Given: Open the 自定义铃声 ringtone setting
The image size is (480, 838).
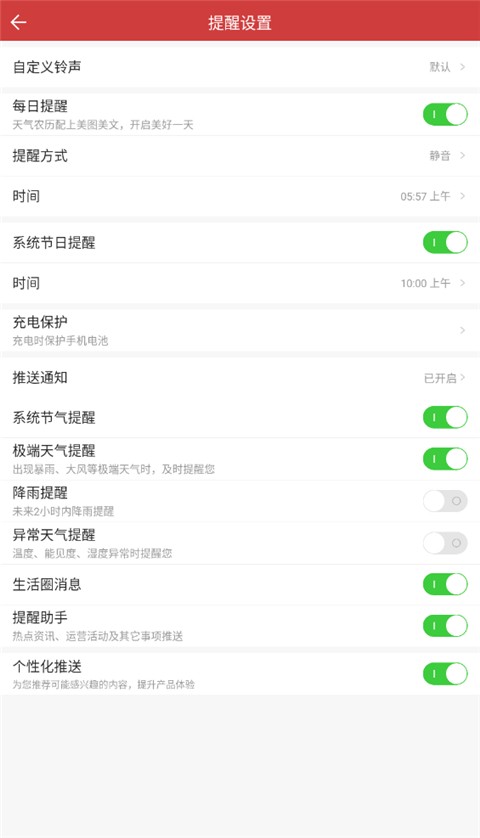Looking at the screenshot, I should click(x=240, y=67).
